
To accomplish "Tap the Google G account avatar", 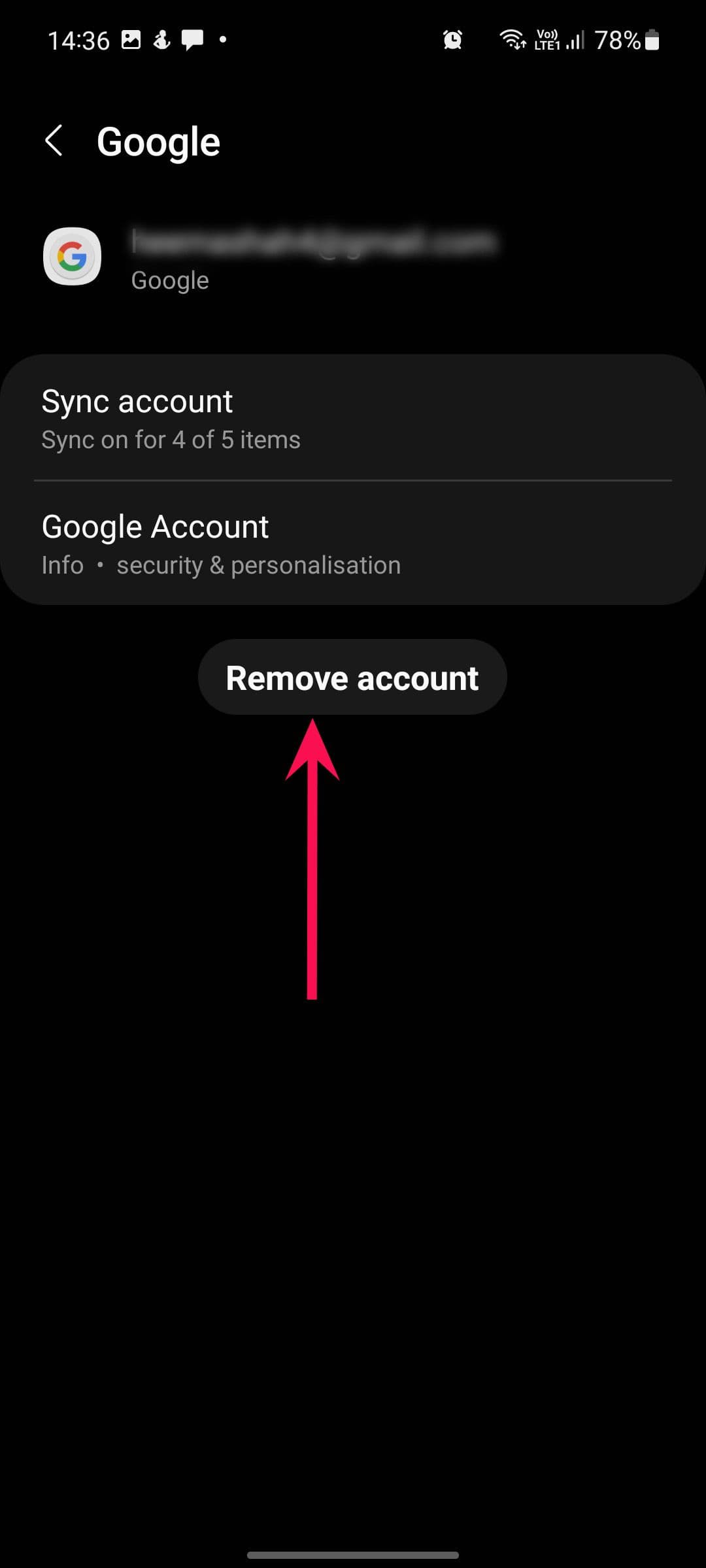I will [x=72, y=257].
